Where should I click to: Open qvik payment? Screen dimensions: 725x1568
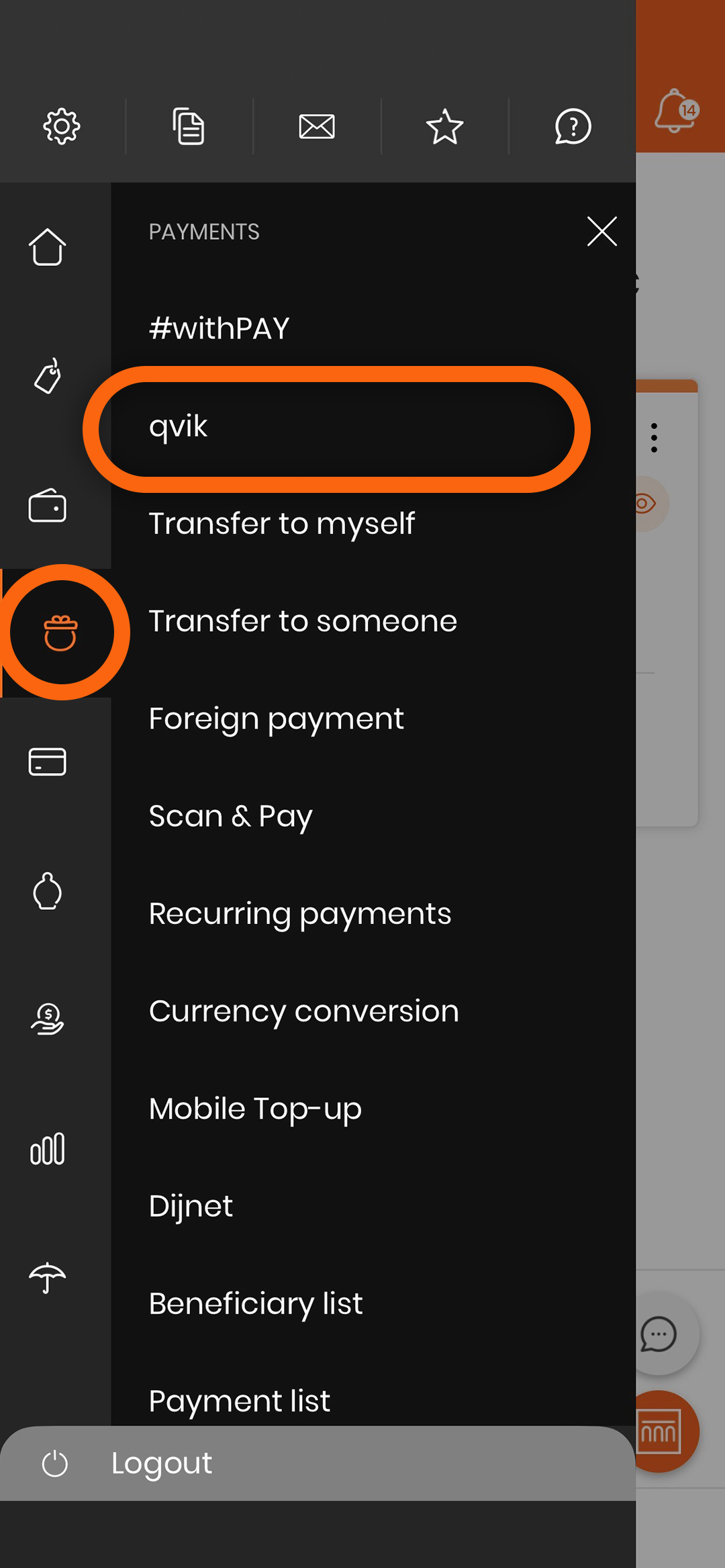click(x=178, y=427)
